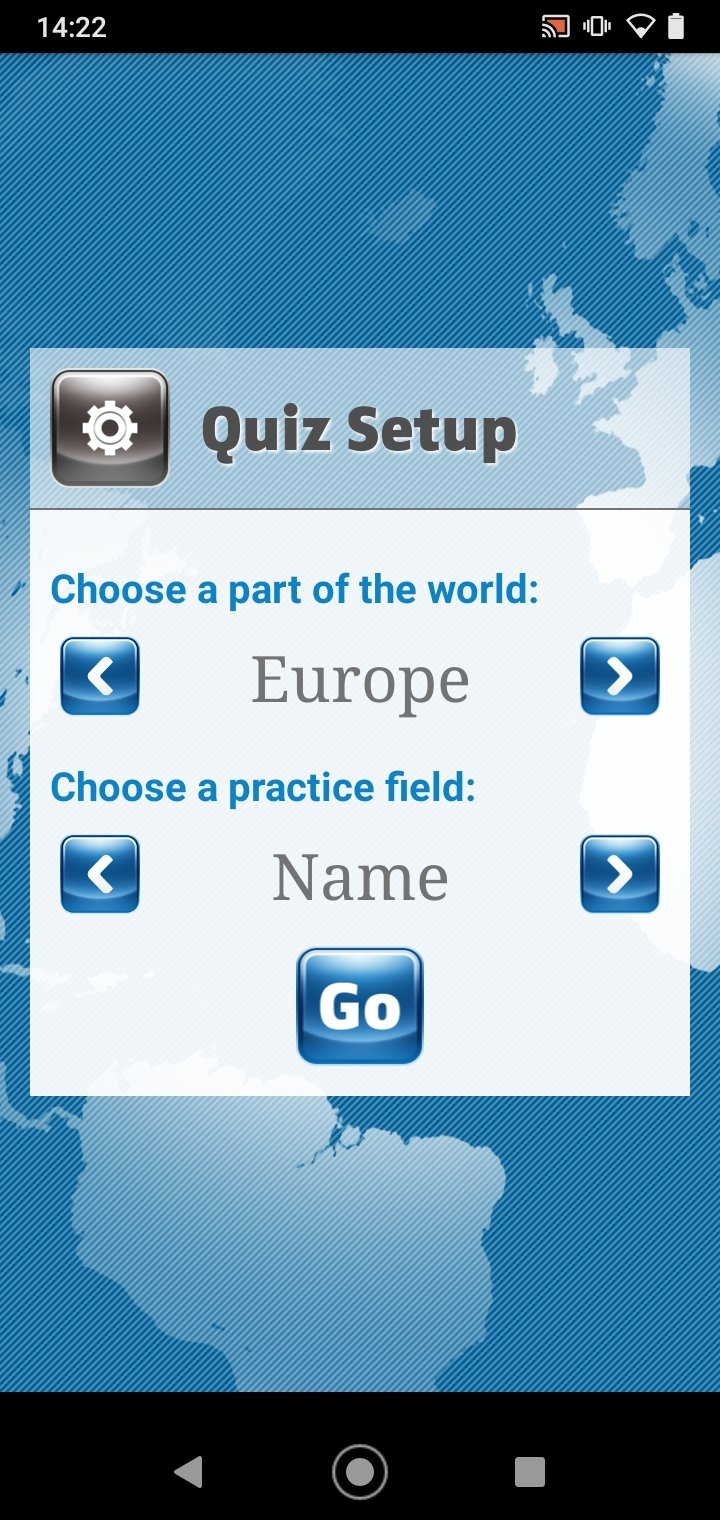Go back to the previous practice field
The image size is (720, 1520).
(100, 874)
